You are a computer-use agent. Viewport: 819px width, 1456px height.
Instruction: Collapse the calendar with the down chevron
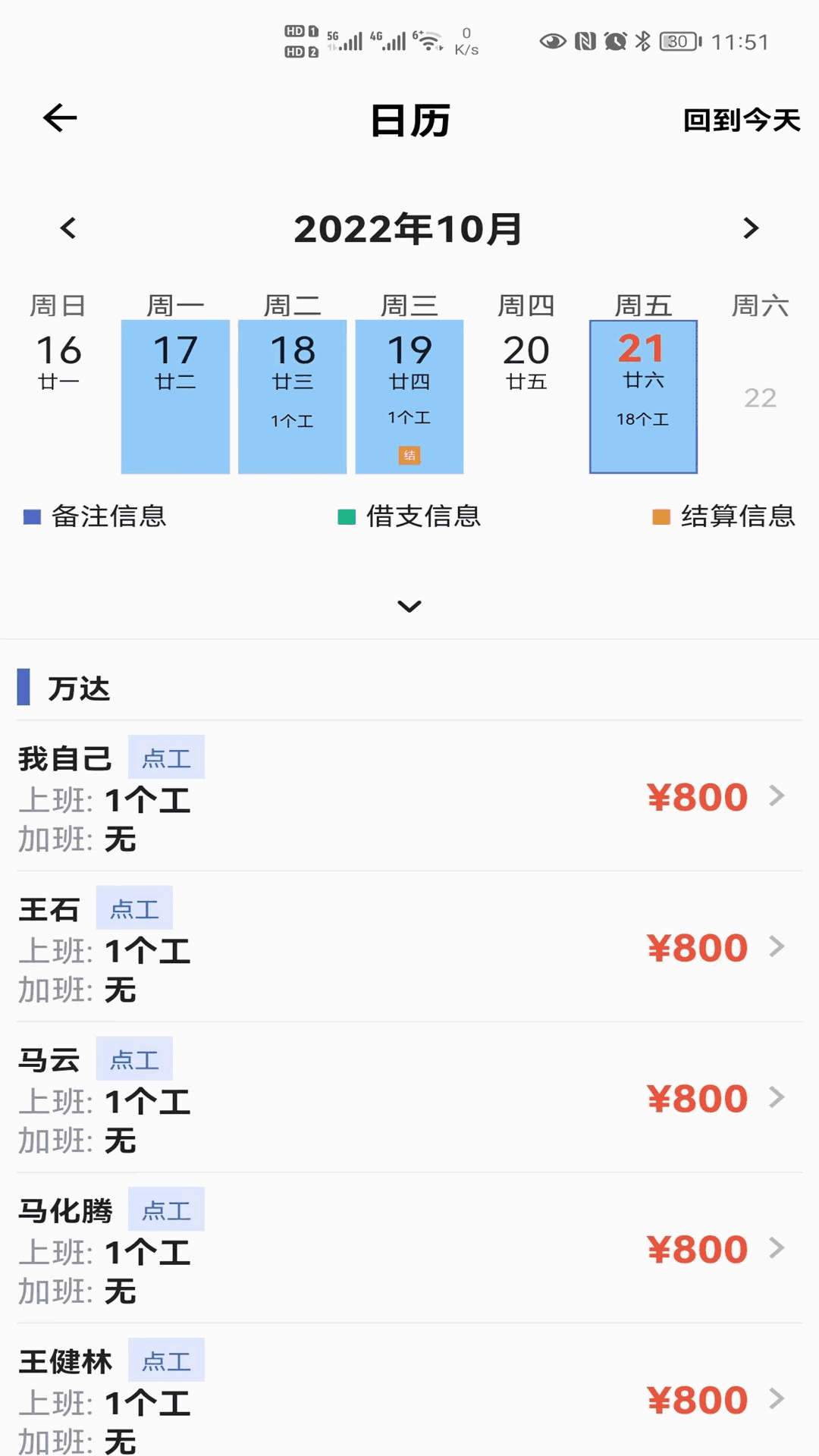pyautogui.click(x=409, y=606)
